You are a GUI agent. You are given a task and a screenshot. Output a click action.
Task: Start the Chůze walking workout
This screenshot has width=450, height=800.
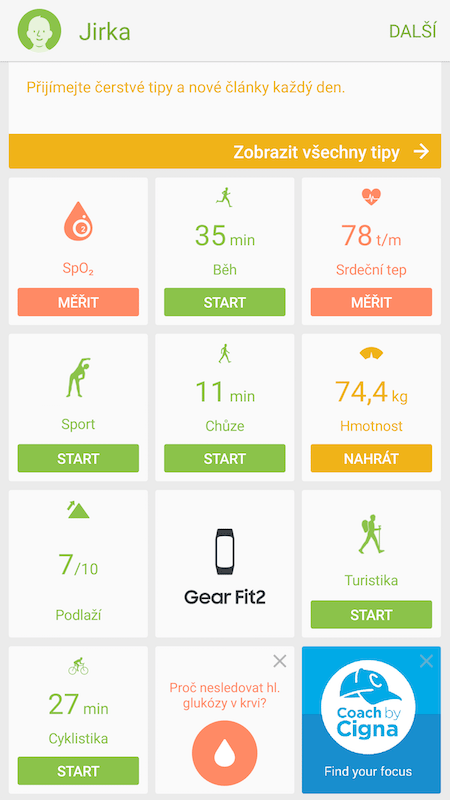point(224,458)
